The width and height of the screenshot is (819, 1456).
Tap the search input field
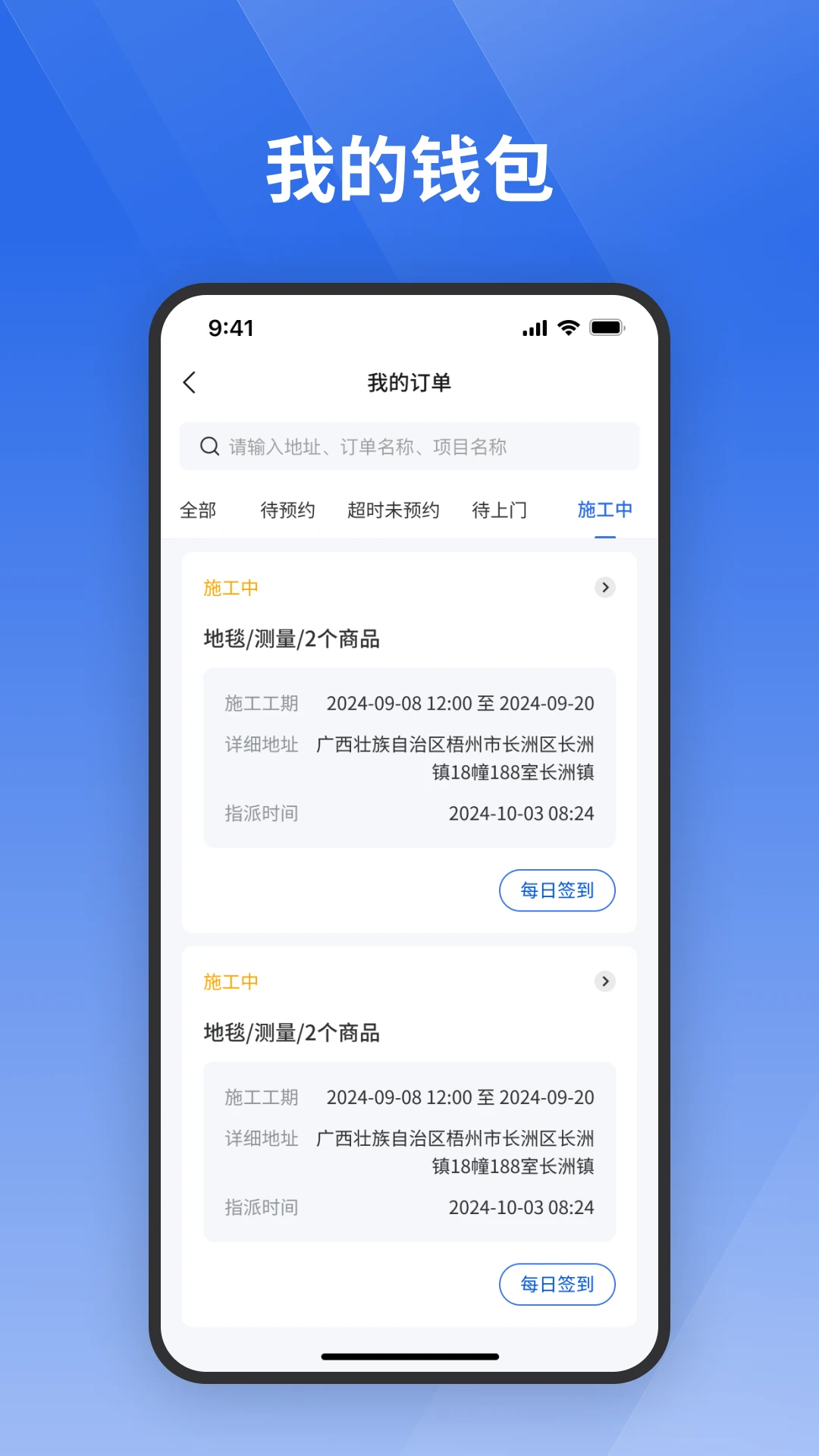409,446
